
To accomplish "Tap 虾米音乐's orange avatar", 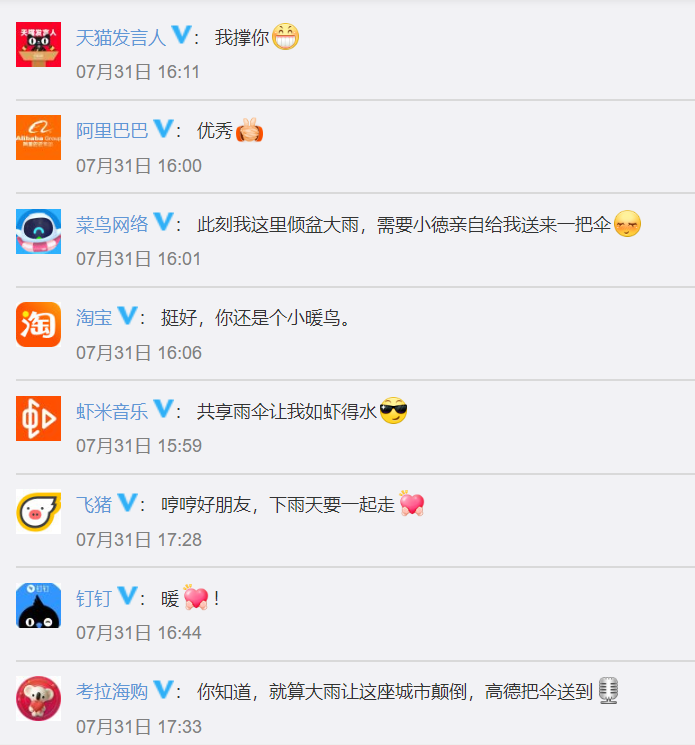I will click(x=39, y=418).
